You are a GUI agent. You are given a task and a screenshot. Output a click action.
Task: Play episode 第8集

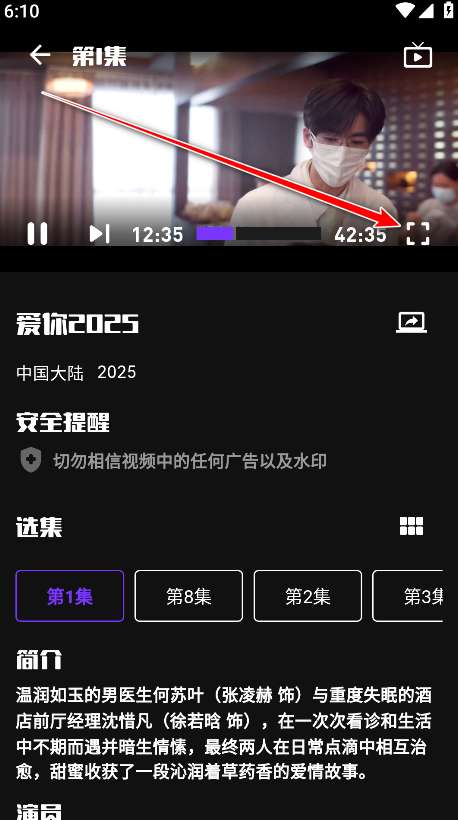[x=189, y=596]
